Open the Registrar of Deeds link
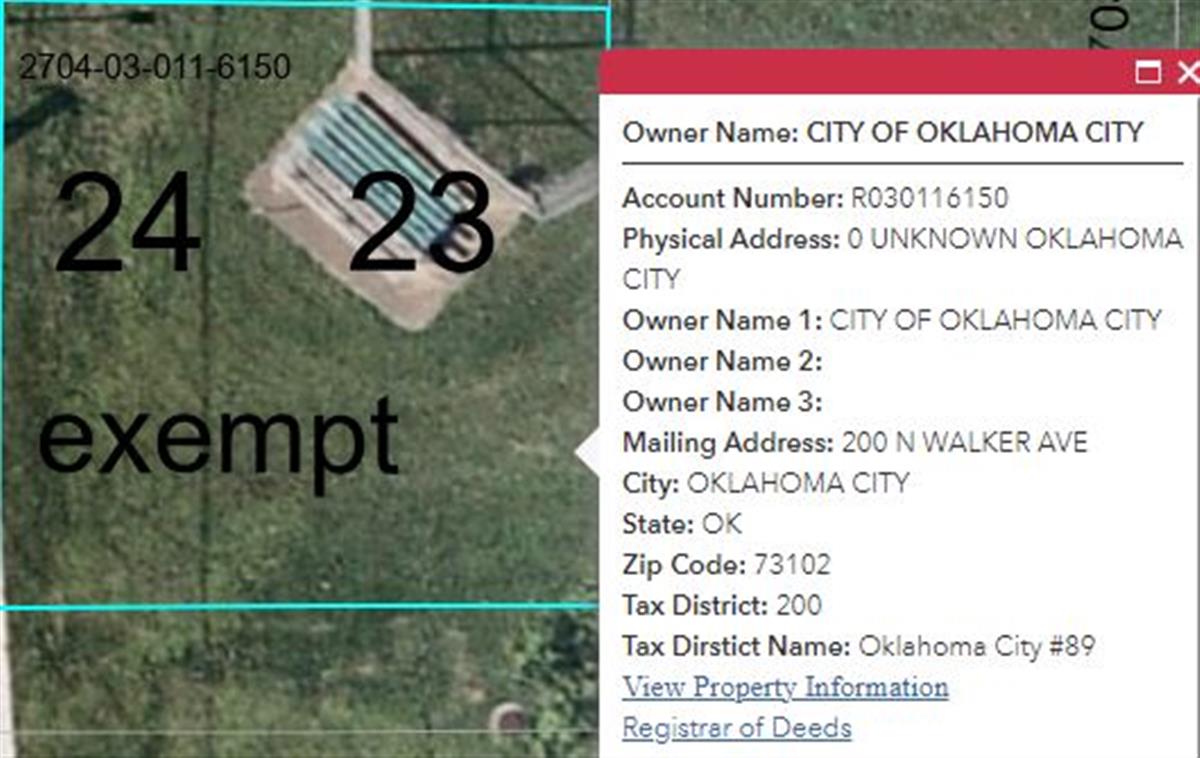This screenshot has width=1200, height=758. point(737,728)
